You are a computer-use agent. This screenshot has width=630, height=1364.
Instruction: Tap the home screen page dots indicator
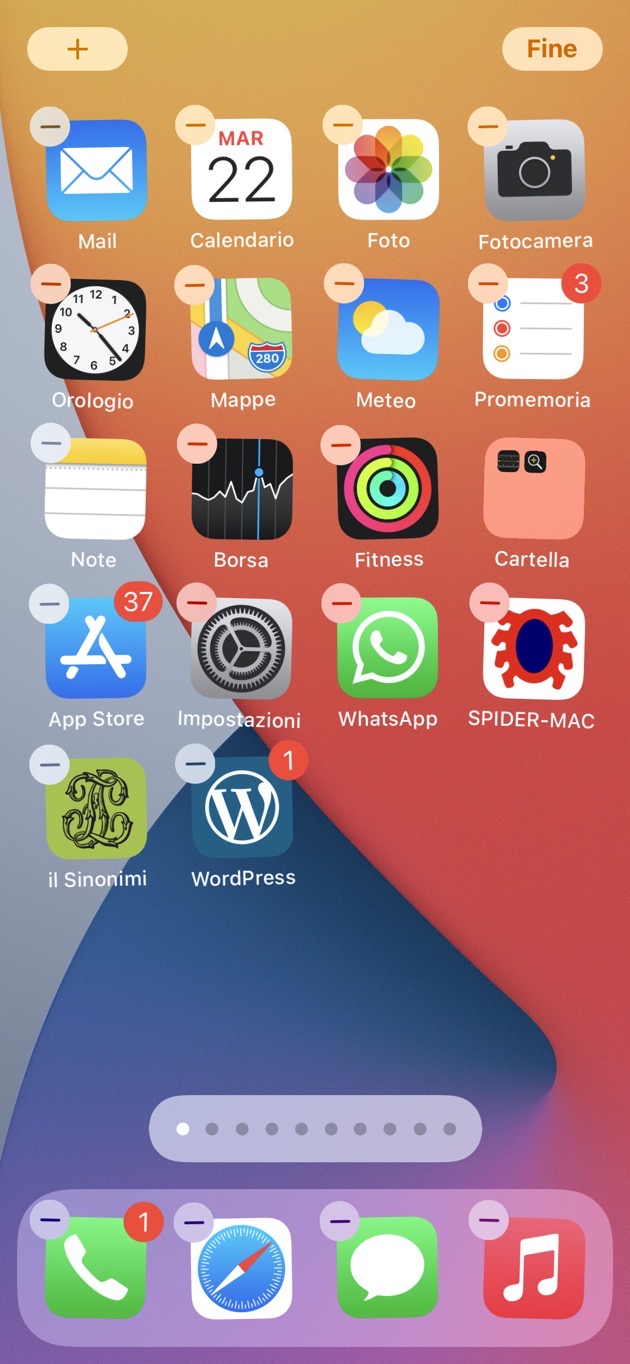click(x=315, y=1129)
